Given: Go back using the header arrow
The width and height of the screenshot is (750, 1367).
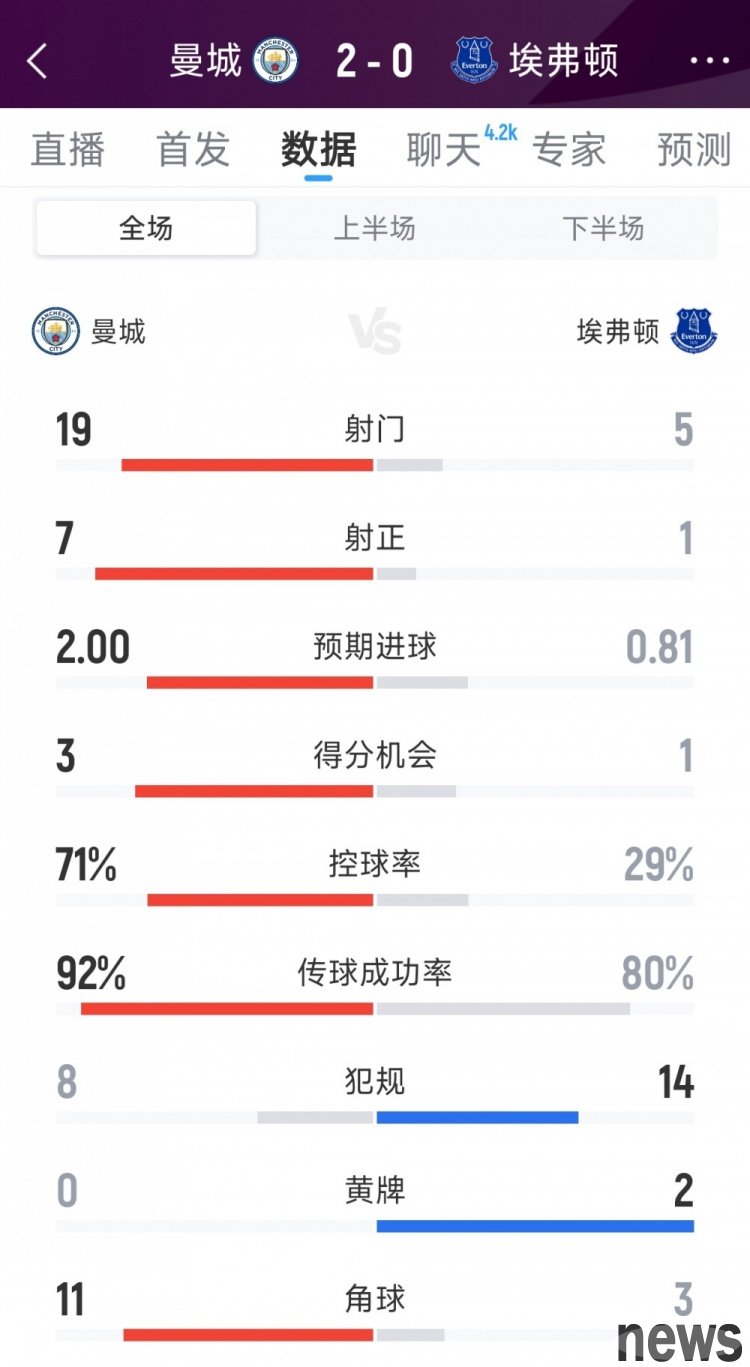Looking at the screenshot, I should click(x=37, y=61).
